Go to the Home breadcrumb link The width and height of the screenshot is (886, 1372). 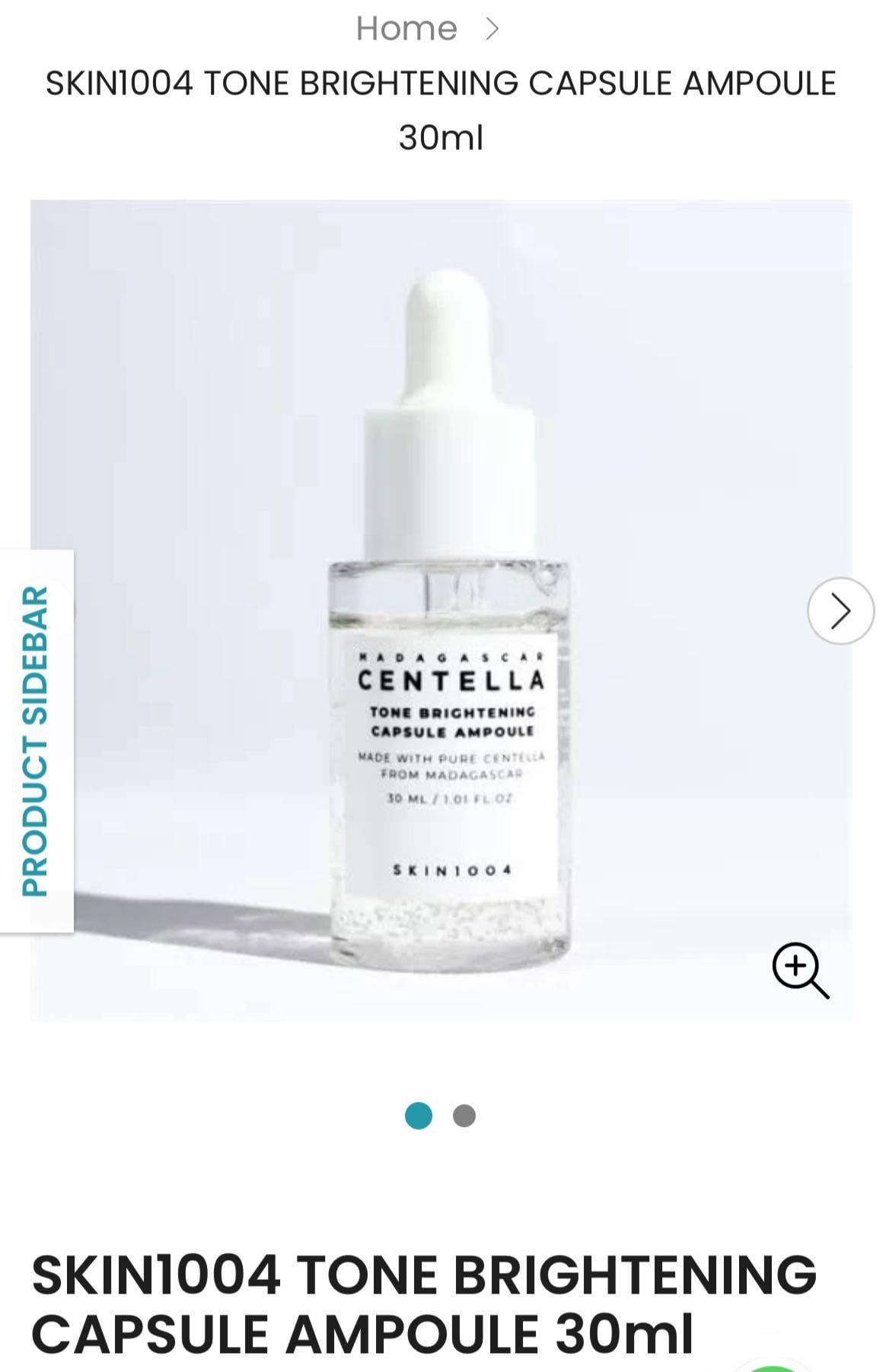click(x=406, y=29)
